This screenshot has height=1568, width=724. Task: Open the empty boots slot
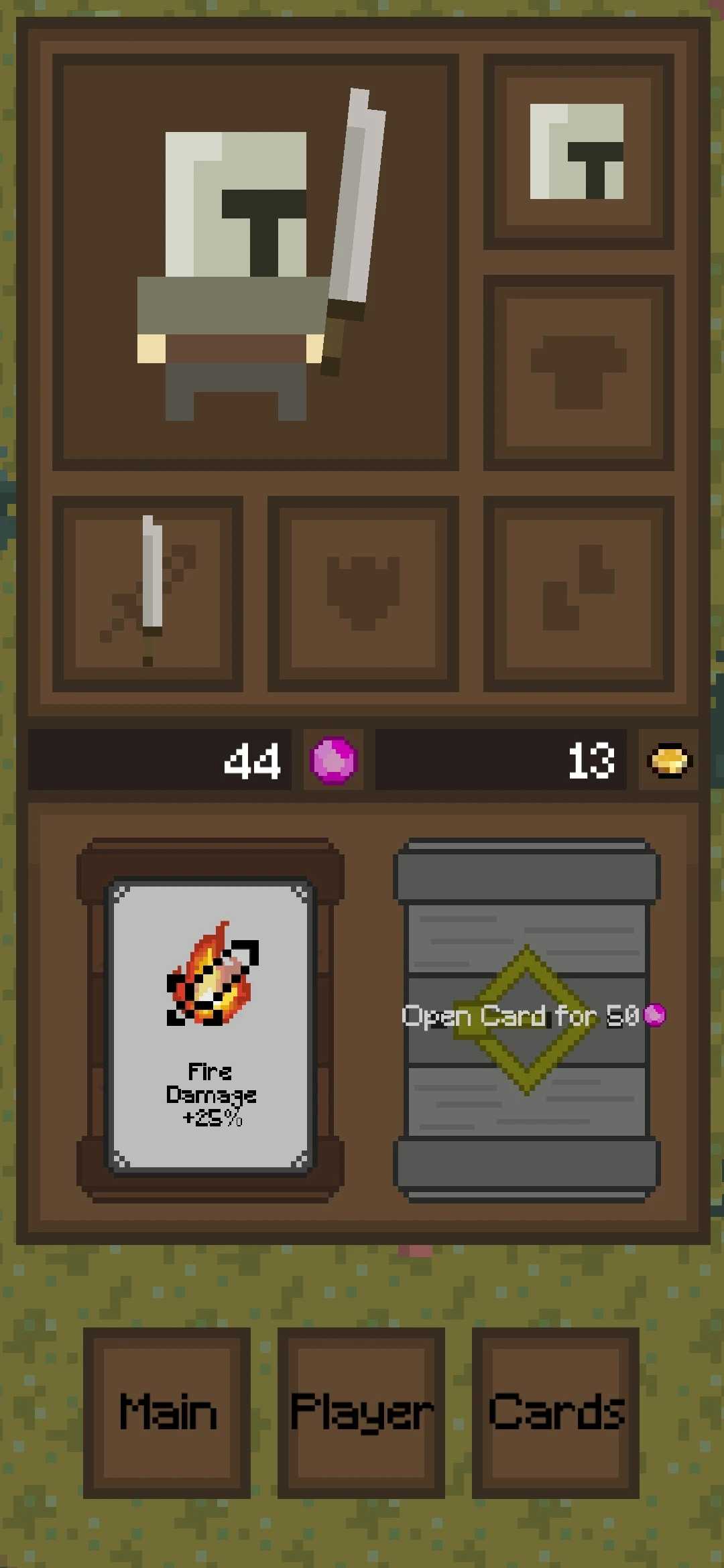coord(578,594)
